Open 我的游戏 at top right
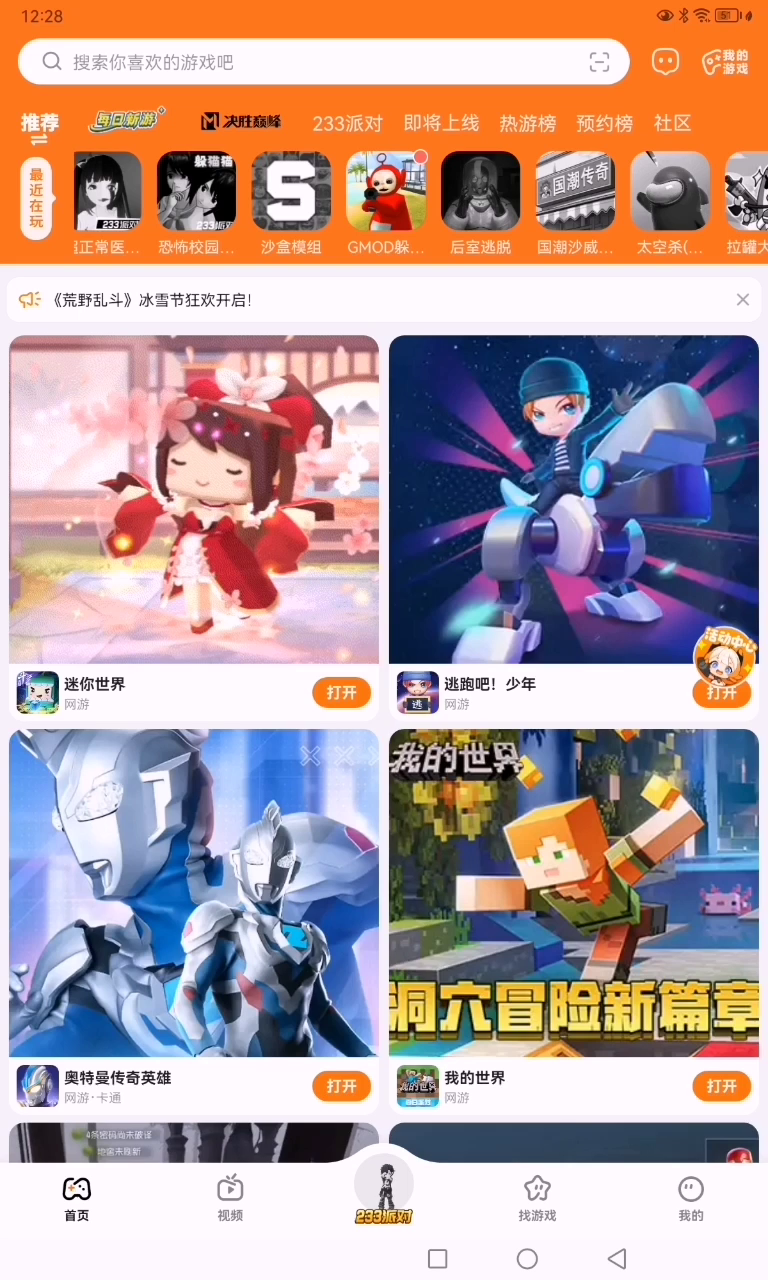 coord(725,62)
